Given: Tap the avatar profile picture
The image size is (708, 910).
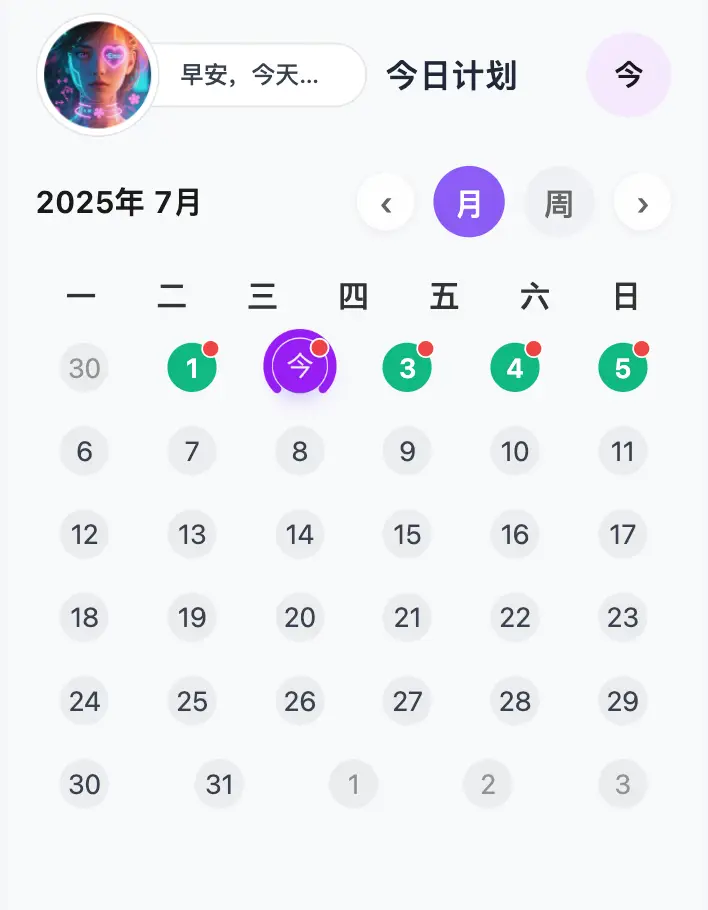Looking at the screenshot, I should 97,75.
